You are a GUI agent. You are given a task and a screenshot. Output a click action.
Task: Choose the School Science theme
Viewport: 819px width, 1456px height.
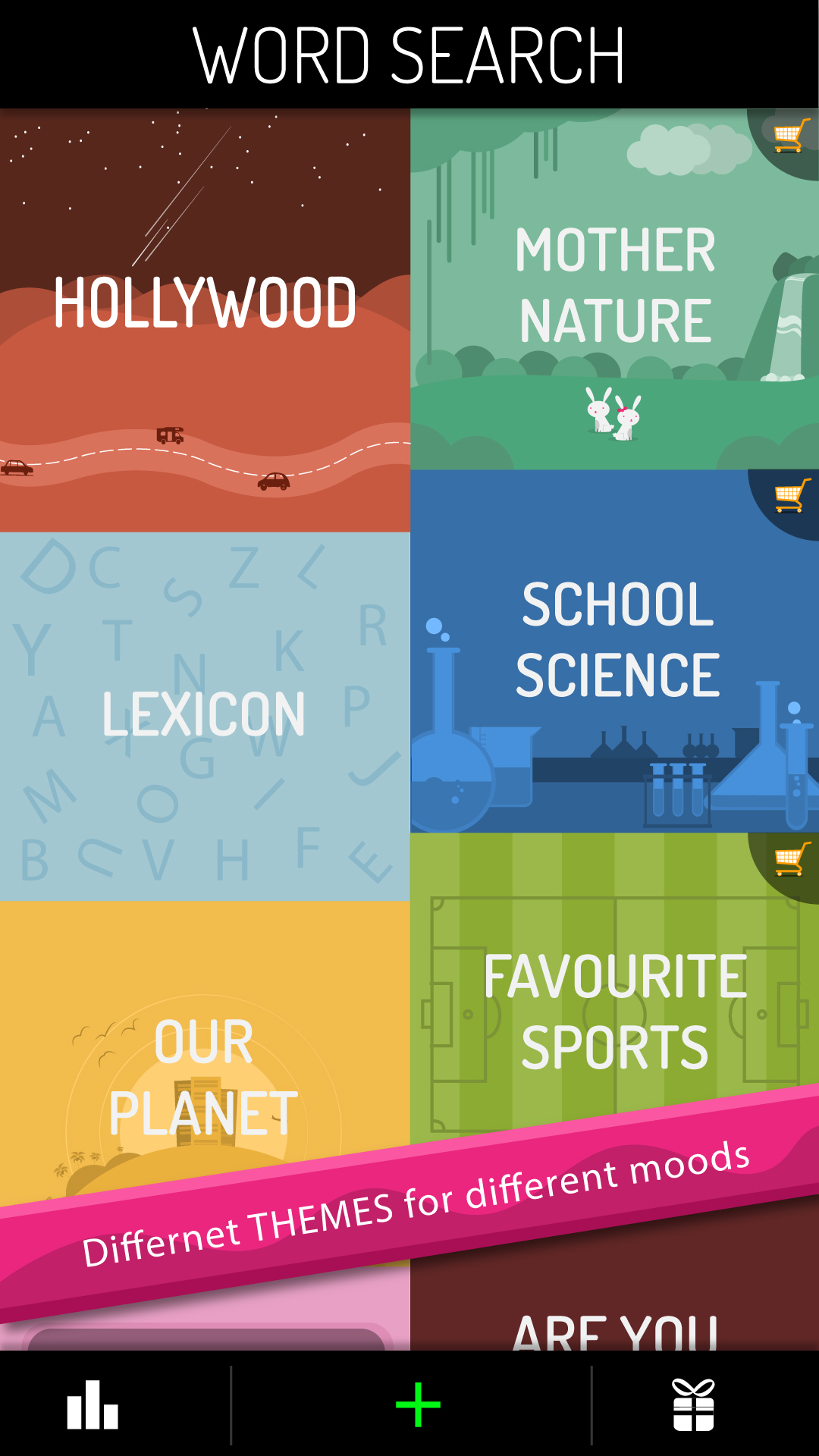[x=616, y=637]
